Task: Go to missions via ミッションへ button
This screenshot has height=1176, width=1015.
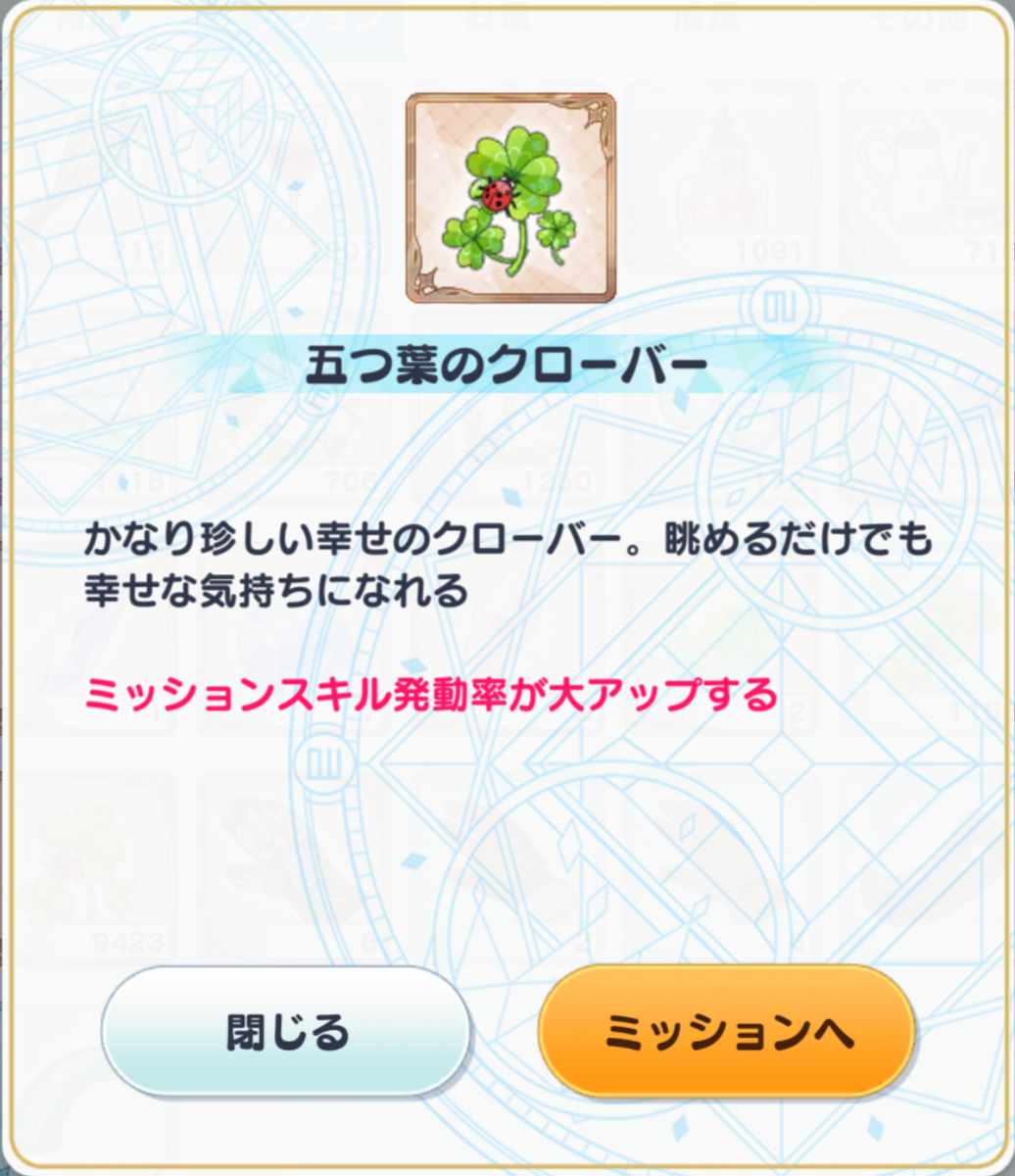Action: [727, 1032]
